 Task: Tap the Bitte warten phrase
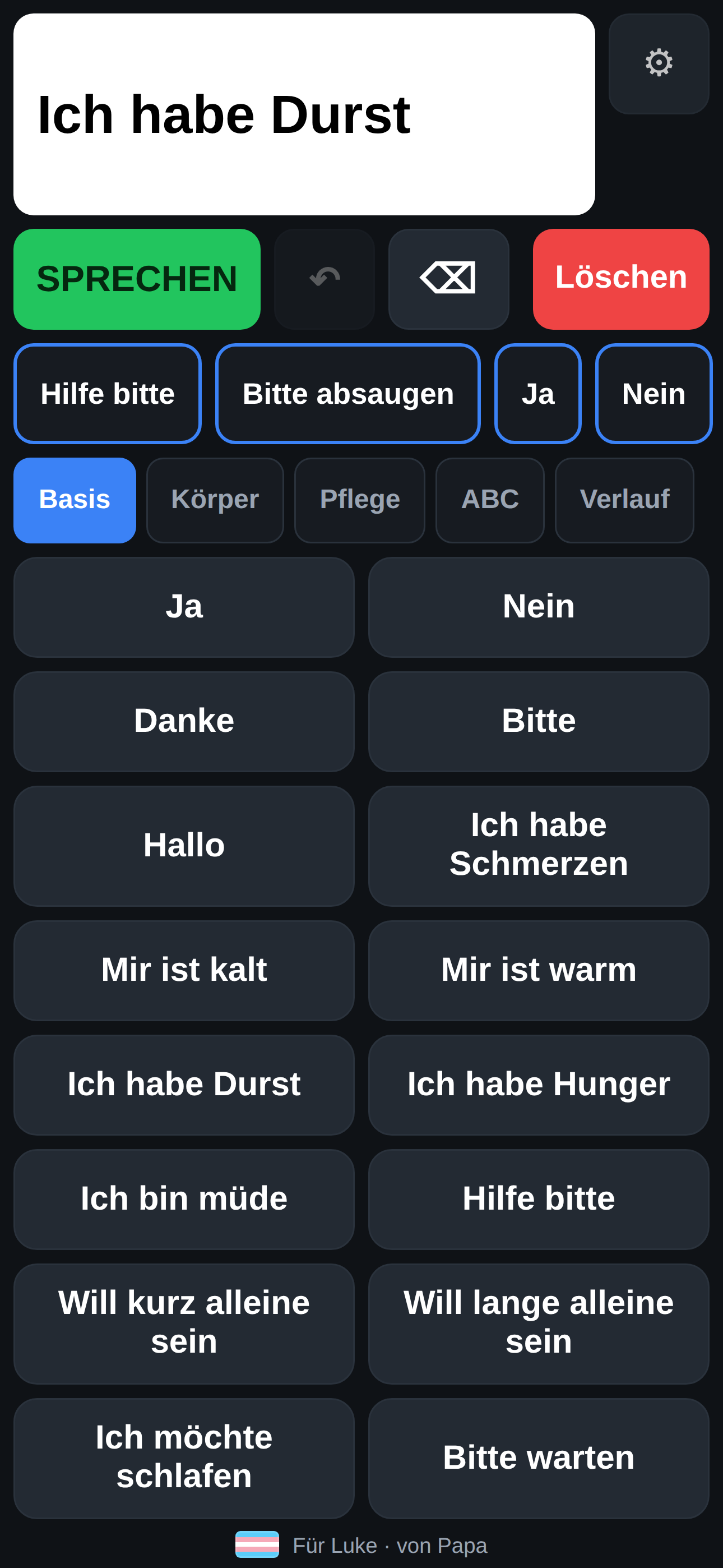tap(539, 1459)
